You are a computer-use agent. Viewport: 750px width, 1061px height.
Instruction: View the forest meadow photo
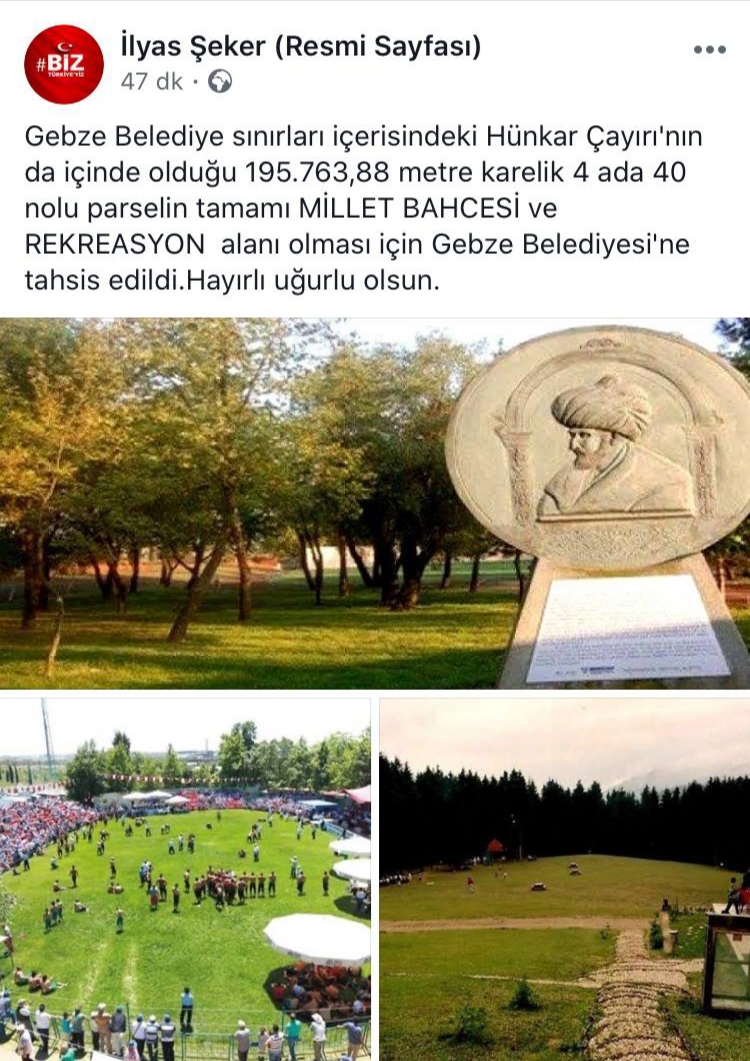(564, 879)
